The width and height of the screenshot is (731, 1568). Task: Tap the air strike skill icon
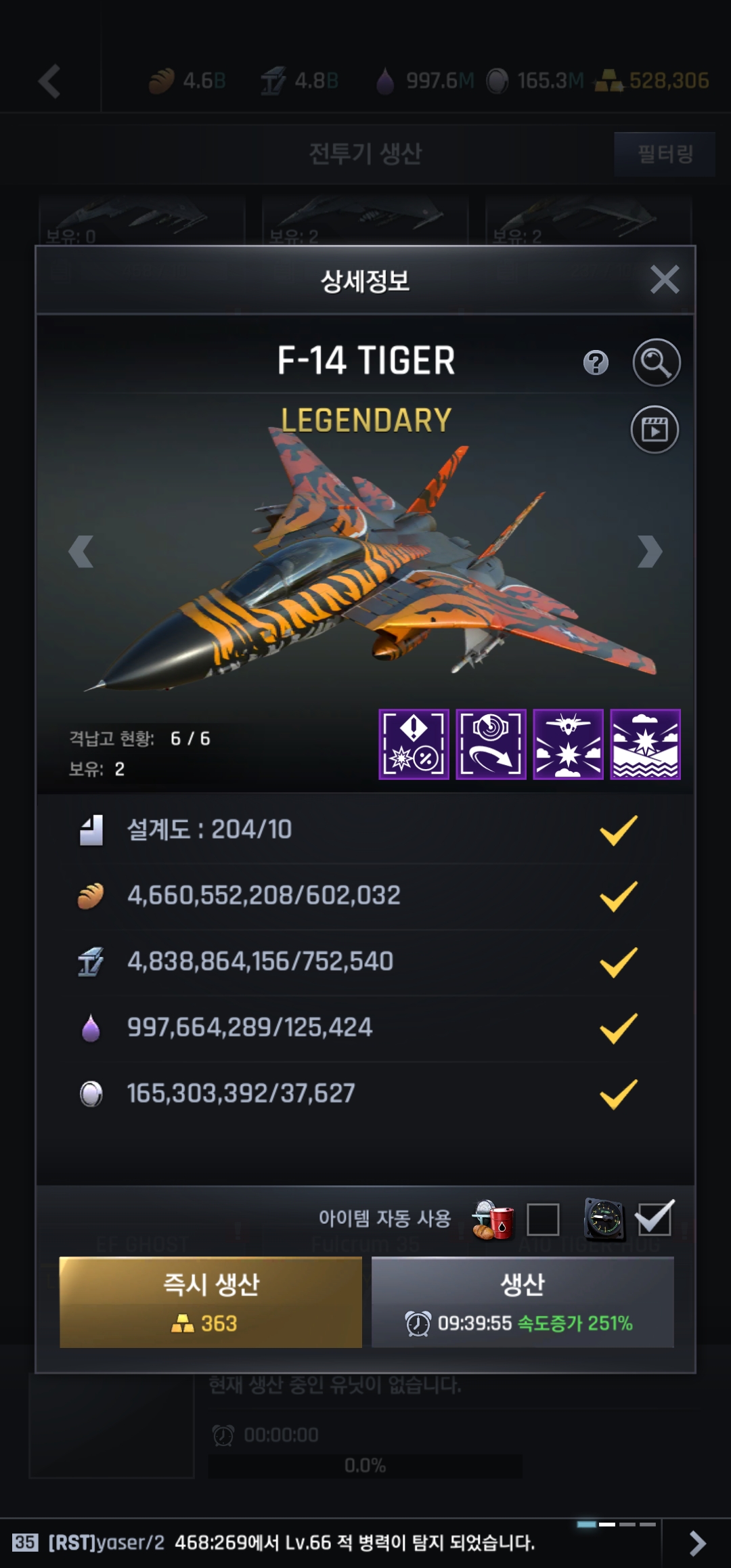[568, 744]
